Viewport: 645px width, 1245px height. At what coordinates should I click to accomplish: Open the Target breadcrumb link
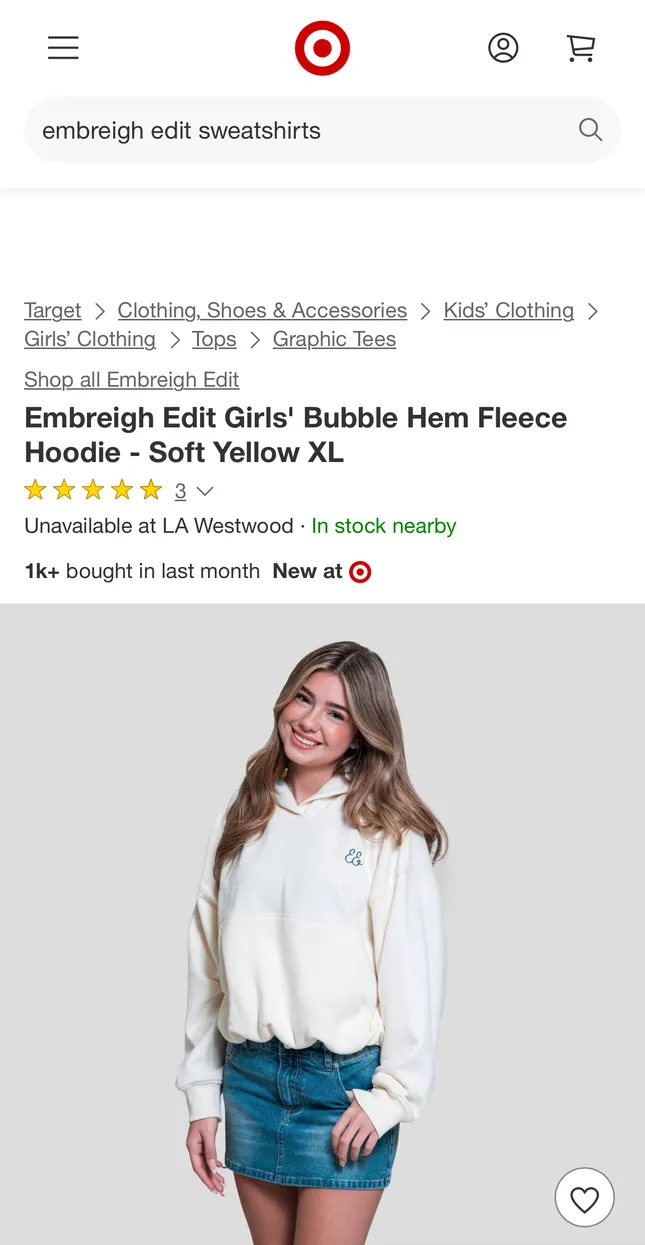[x=53, y=310]
